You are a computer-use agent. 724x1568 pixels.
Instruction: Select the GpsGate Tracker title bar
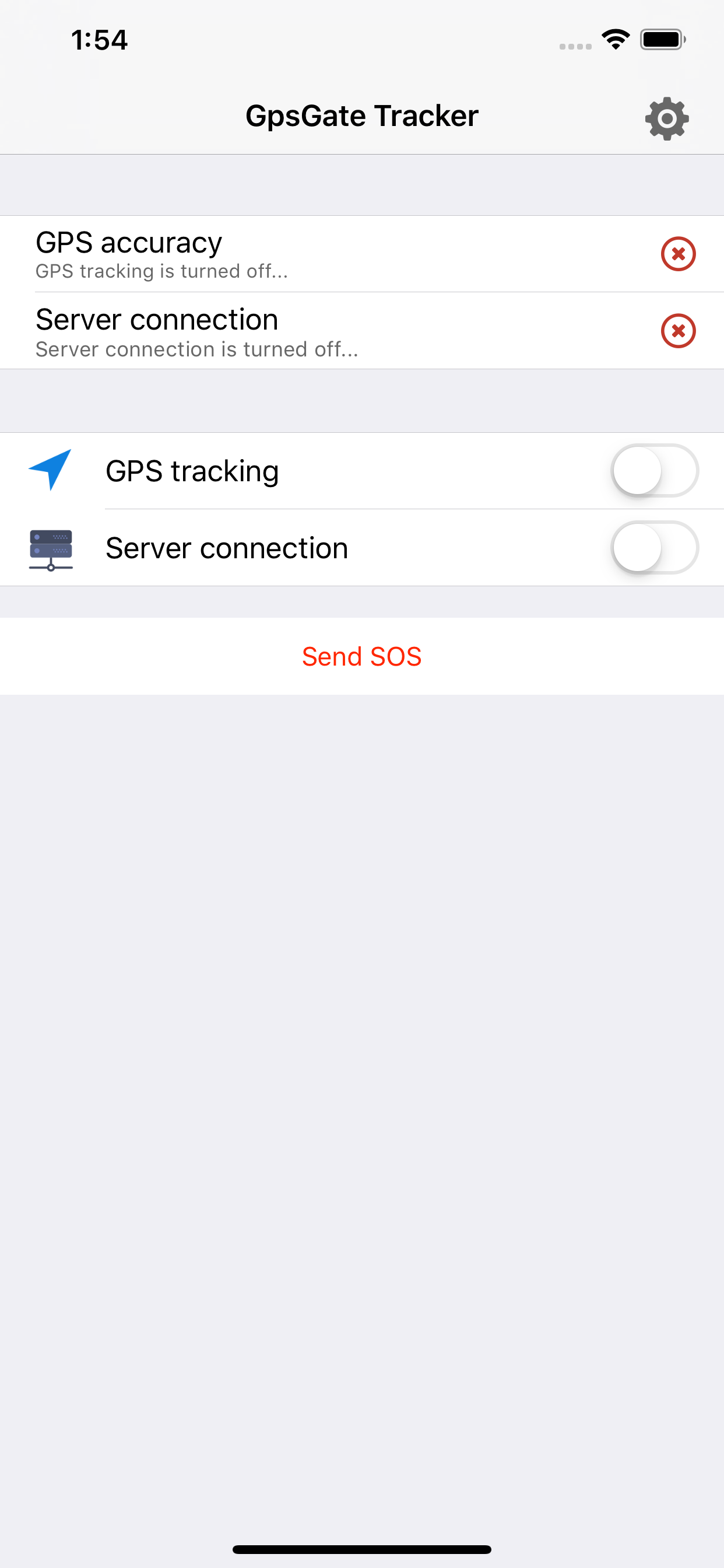click(362, 116)
